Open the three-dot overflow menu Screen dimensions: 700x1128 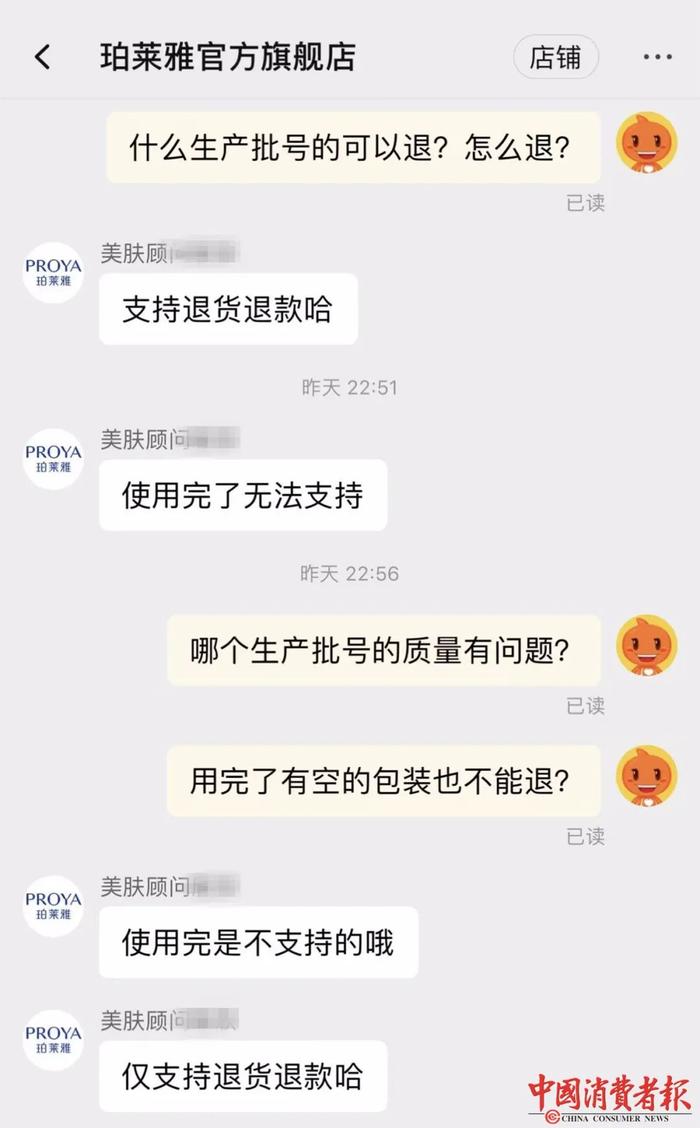click(x=657, y=57)
